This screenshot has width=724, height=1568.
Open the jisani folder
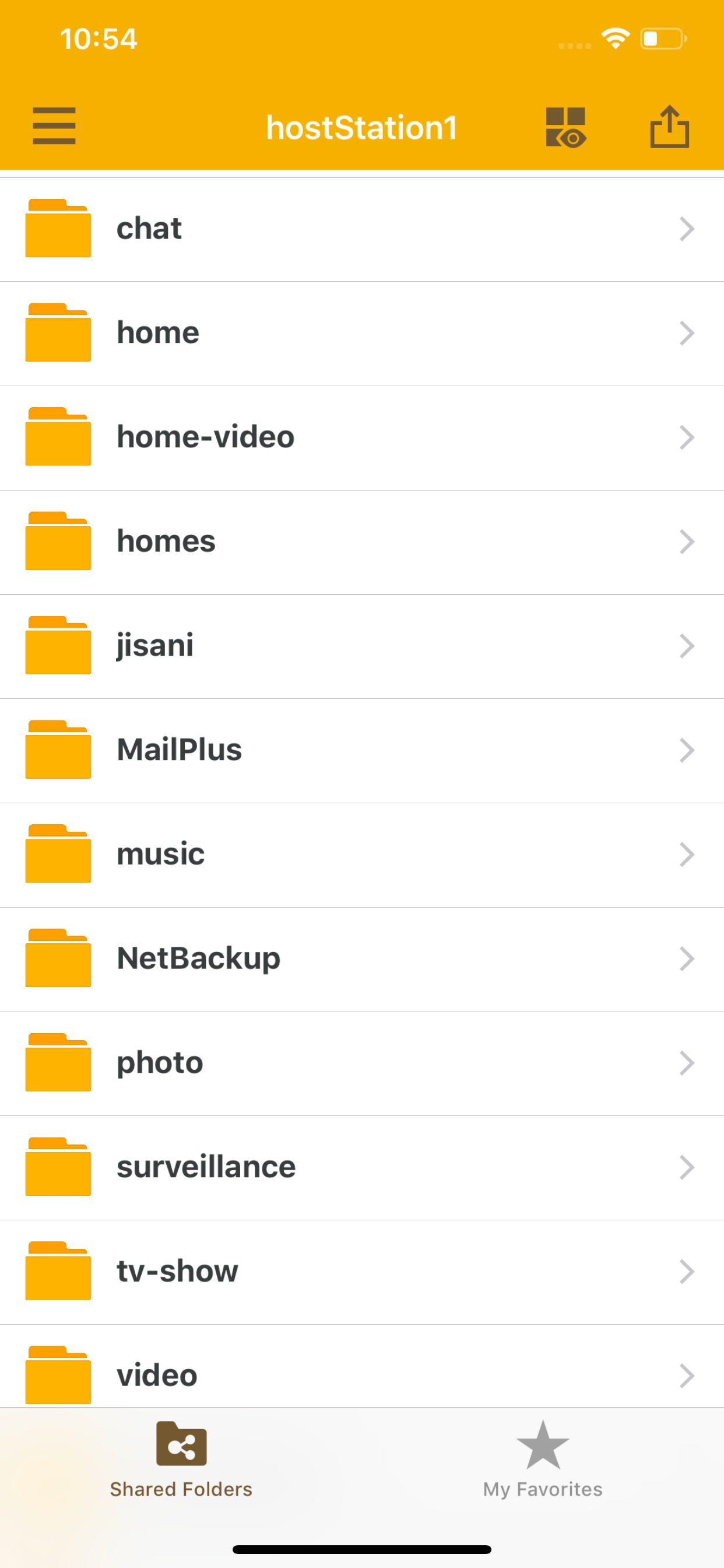click(361, 646)
